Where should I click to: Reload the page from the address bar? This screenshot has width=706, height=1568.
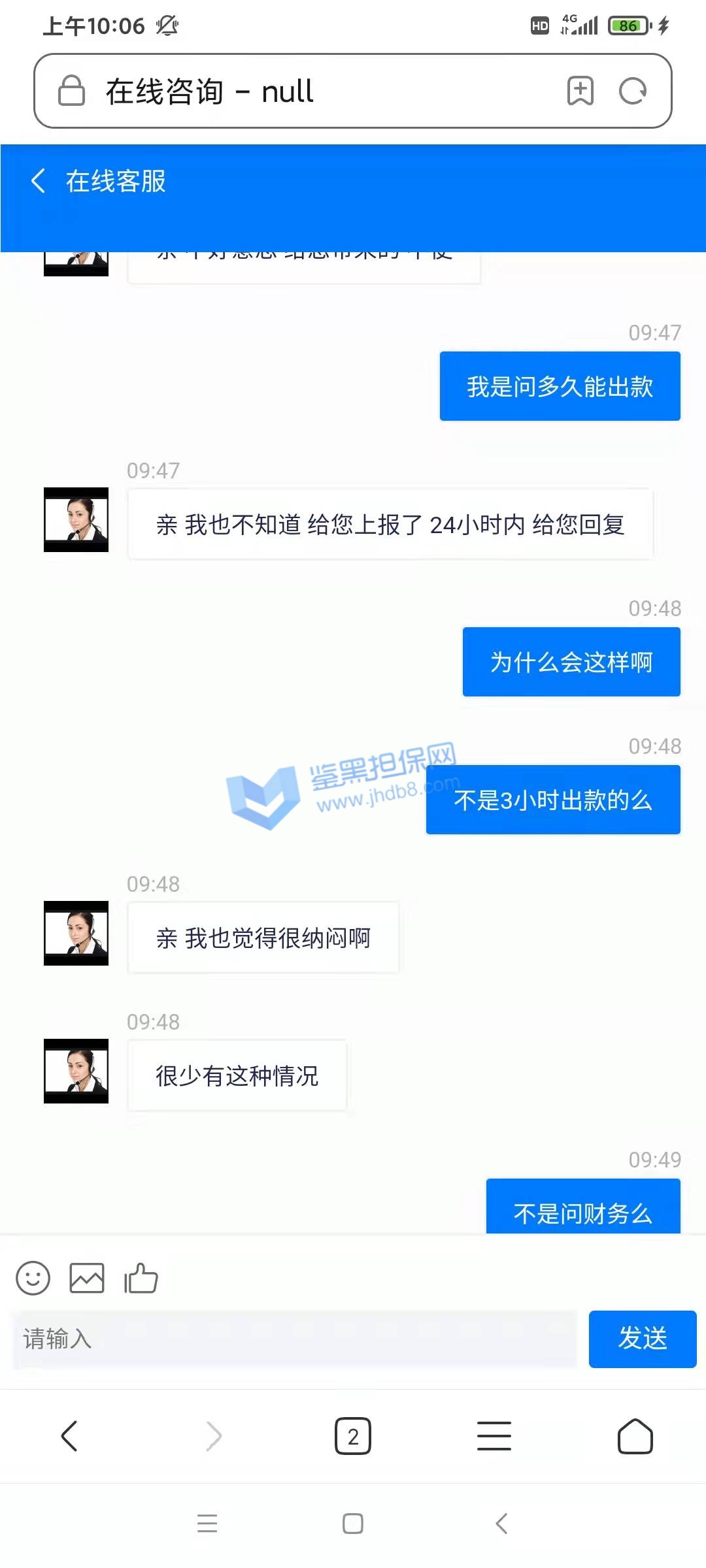632,91
